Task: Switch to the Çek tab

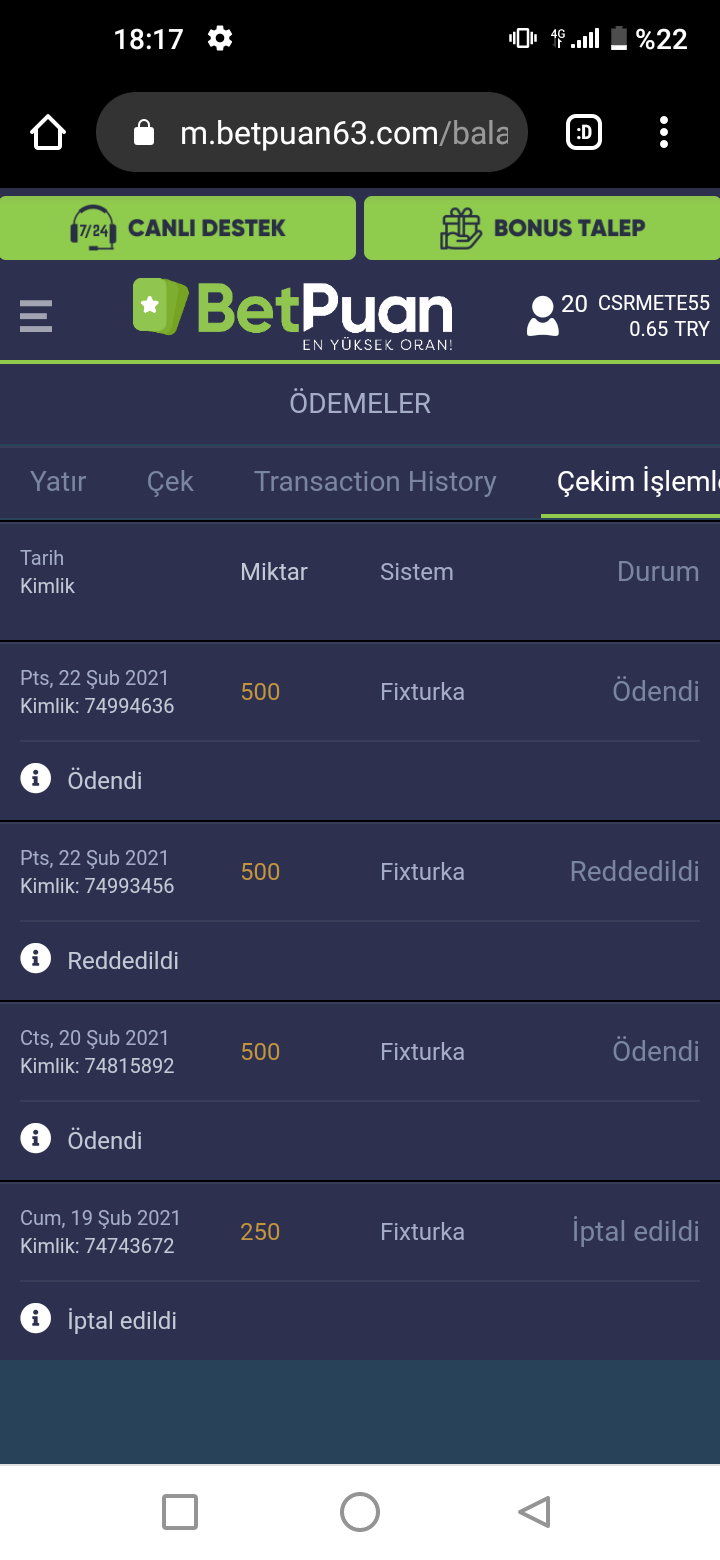Action: [x=170, y=482]
